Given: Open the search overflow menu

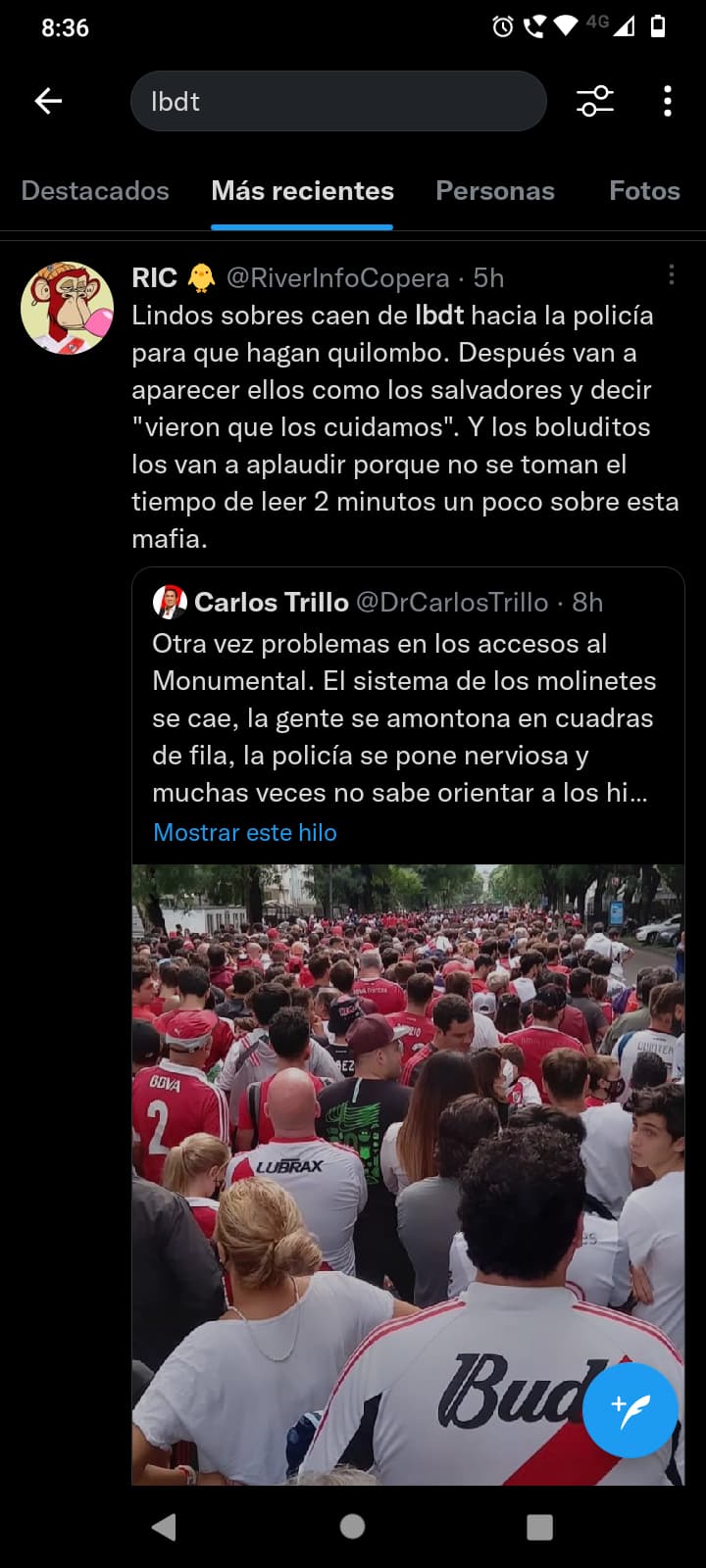Looking at the screenshot, I should (668, 101).
